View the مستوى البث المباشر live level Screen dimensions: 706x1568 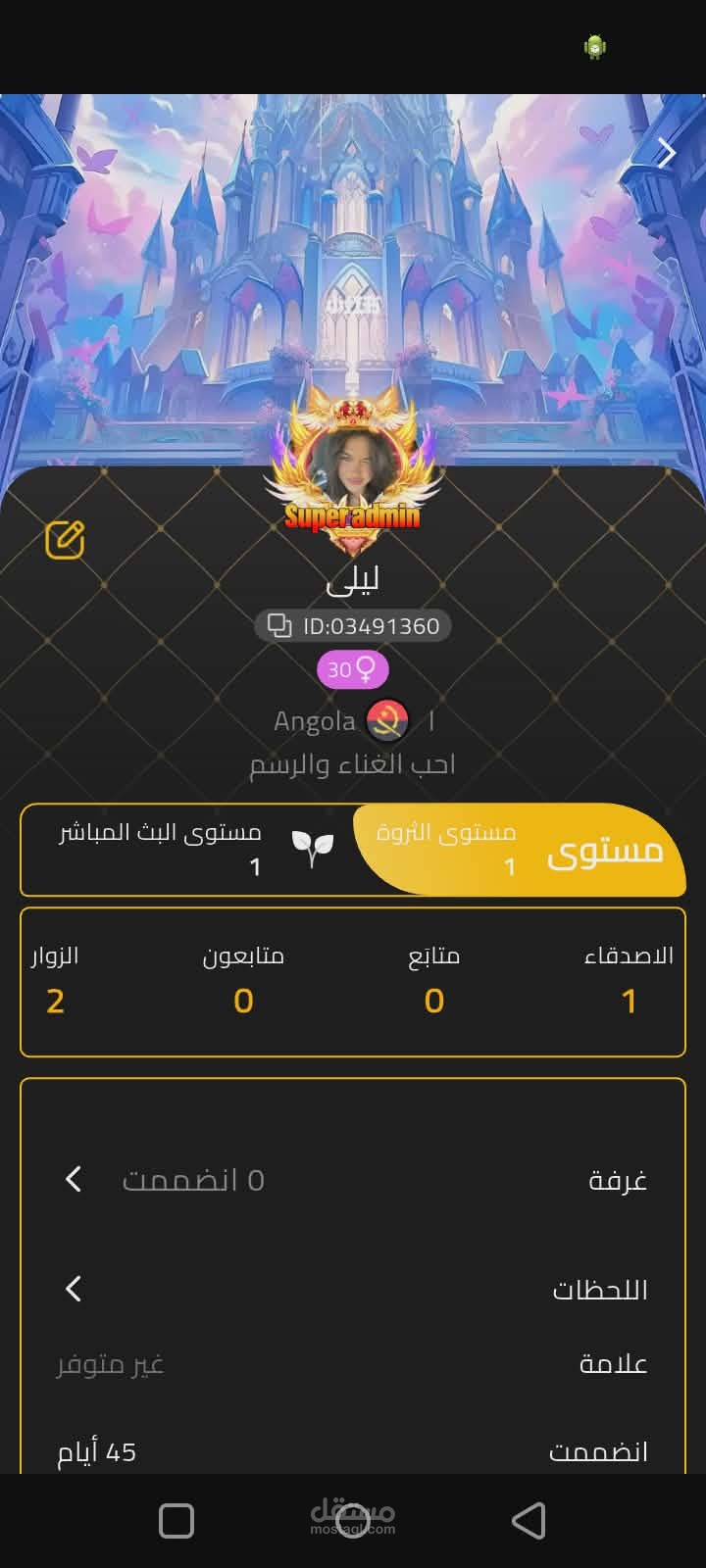click(x=162, y=849)
